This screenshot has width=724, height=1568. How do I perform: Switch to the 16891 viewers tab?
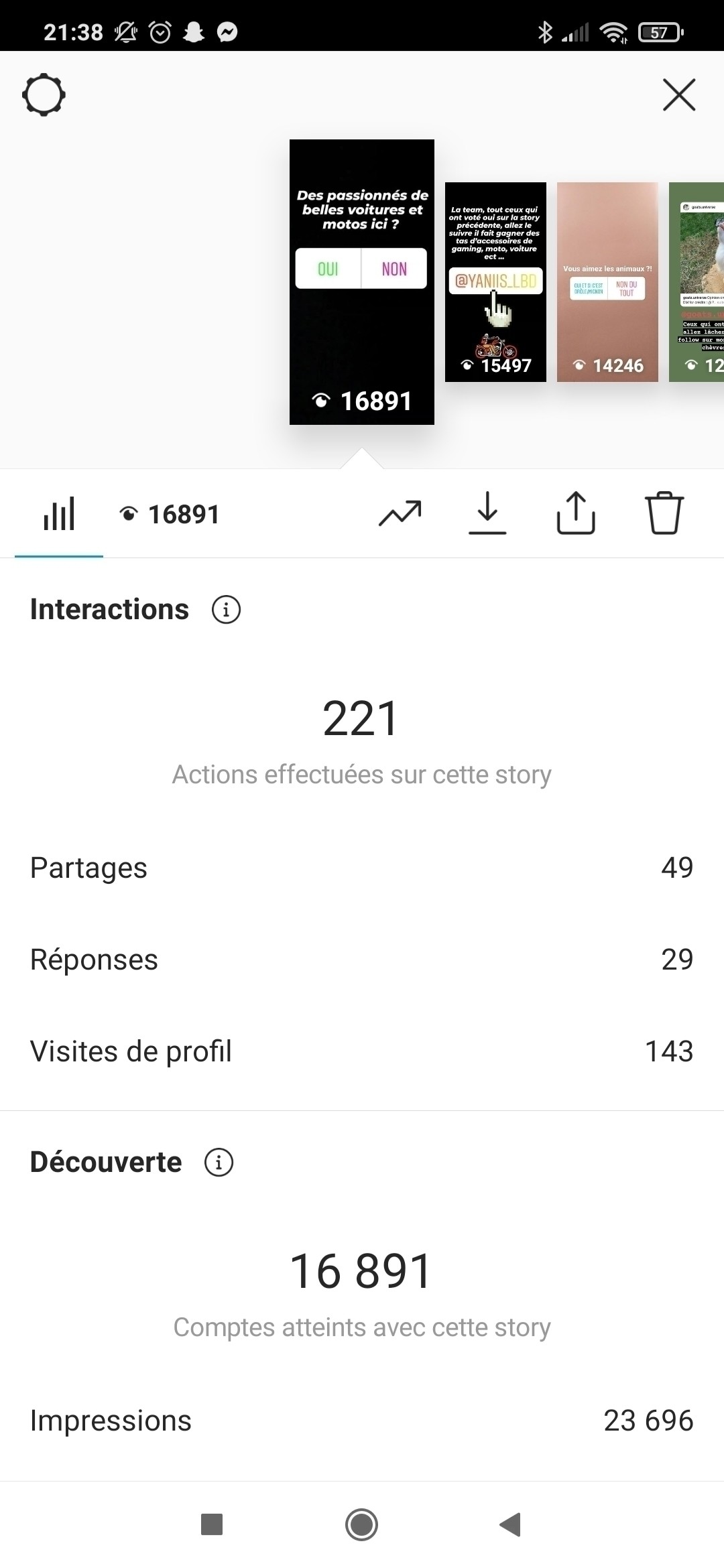(170, 515)
